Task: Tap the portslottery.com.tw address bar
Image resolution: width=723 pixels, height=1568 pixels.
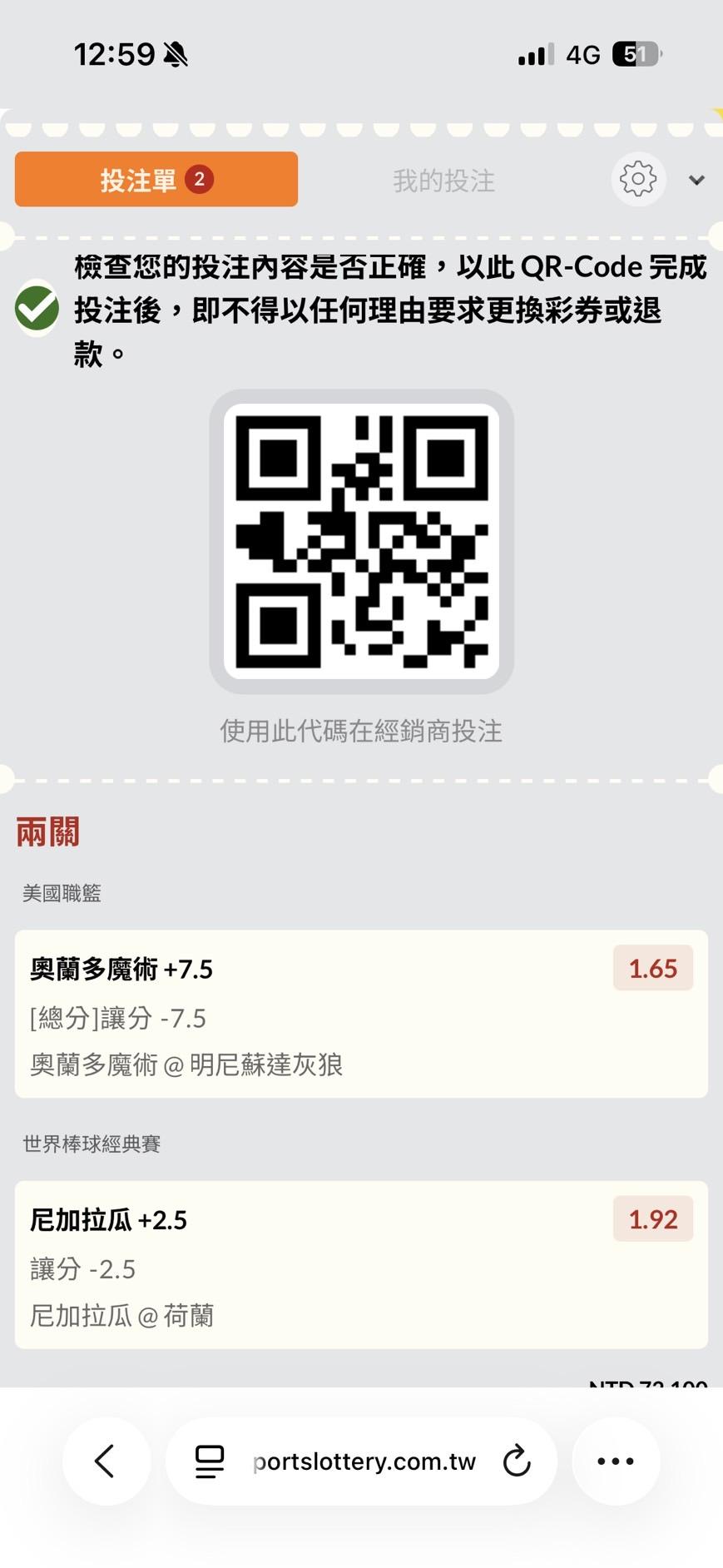Action: 361,1461
